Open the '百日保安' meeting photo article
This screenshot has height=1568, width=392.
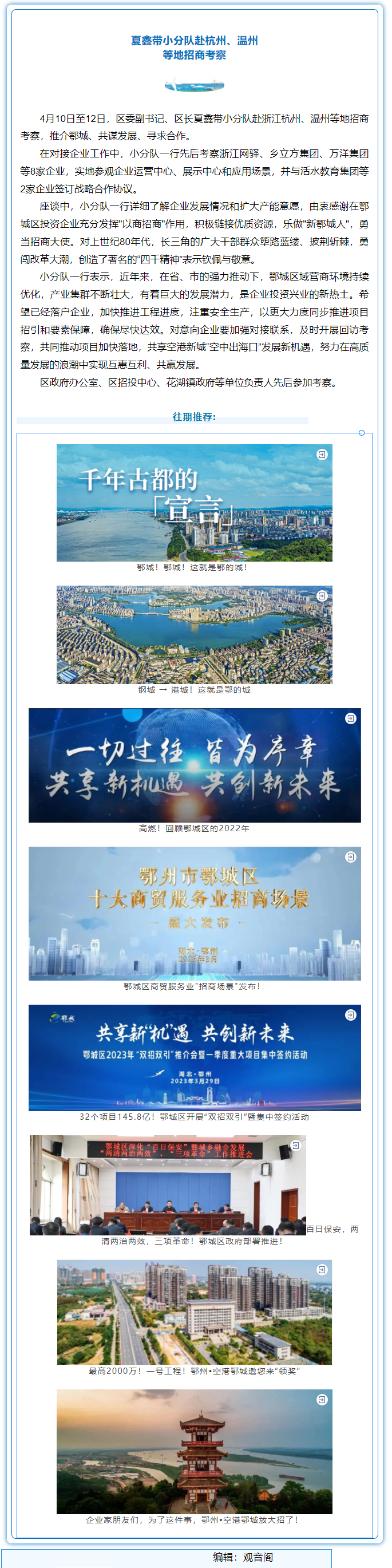168,1184
